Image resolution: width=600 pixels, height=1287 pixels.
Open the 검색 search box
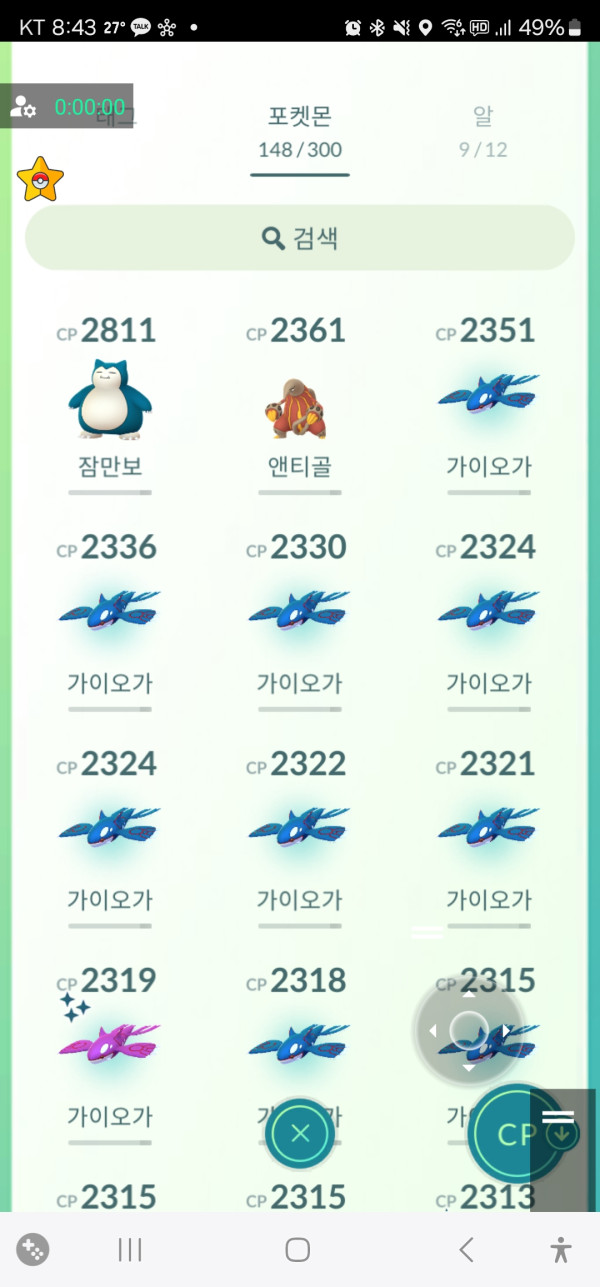(x=300, y=238)
